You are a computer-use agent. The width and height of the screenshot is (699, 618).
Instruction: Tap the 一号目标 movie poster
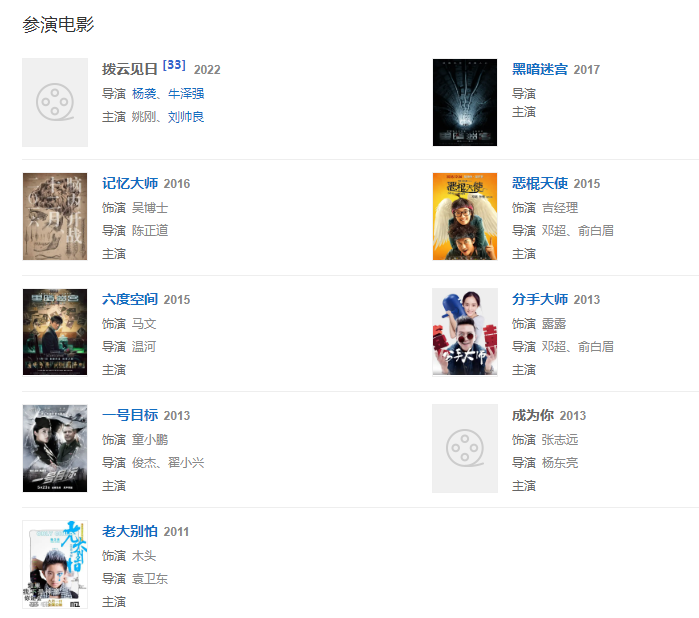click(55, 448)
